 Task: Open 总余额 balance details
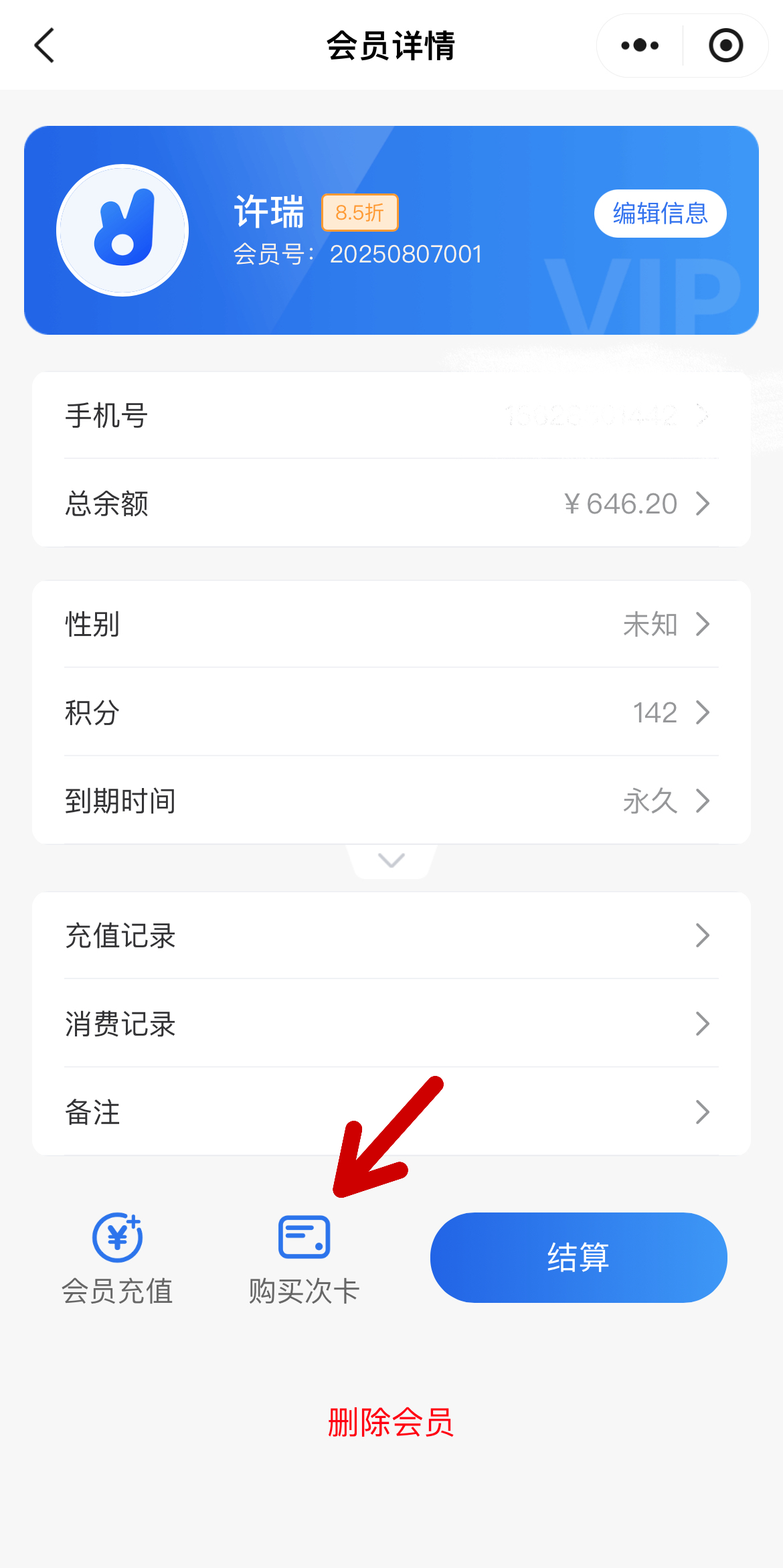pos(391,503)
